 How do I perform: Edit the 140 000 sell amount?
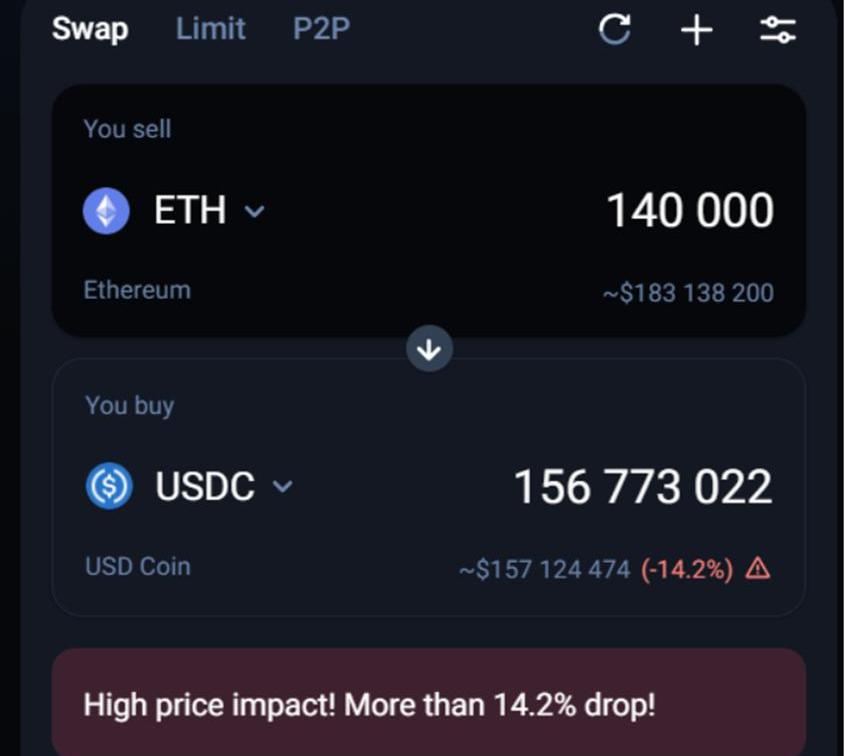(689, 211)
